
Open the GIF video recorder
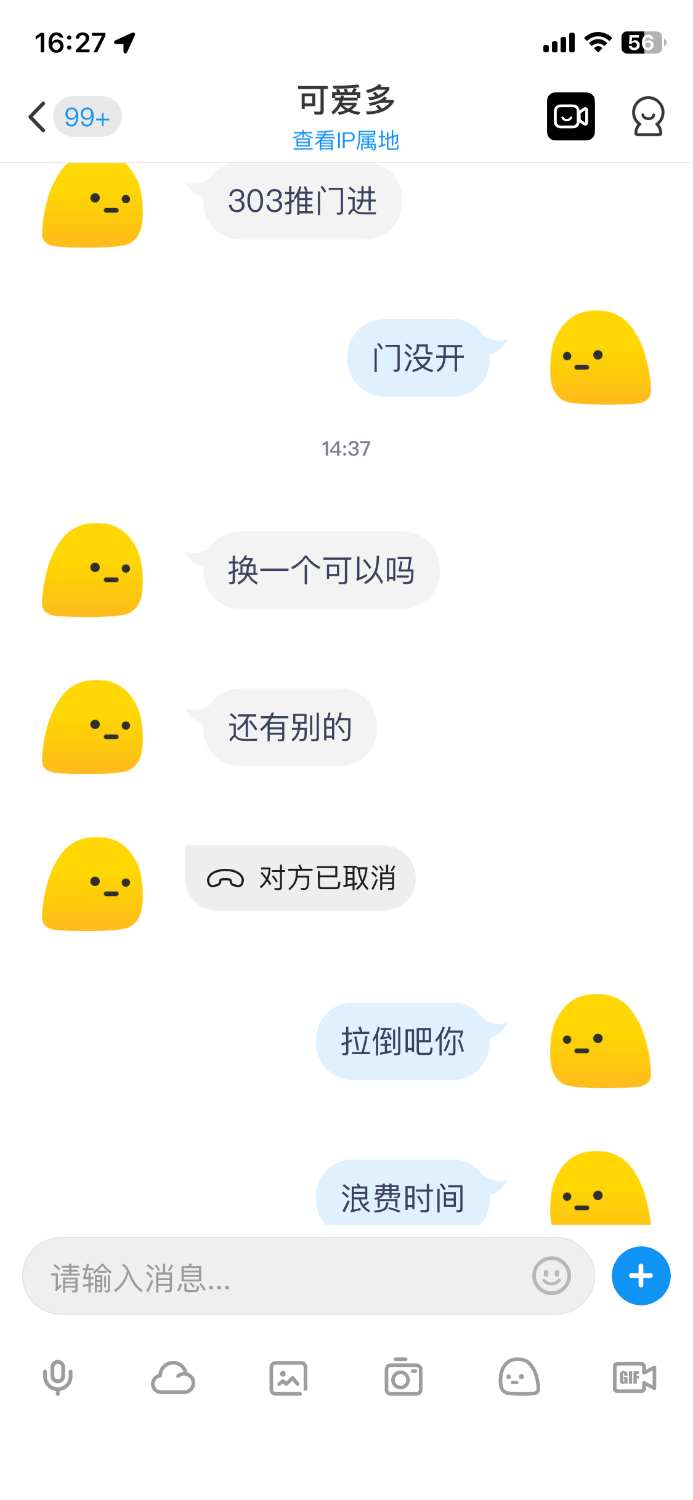click(634, 1378)
